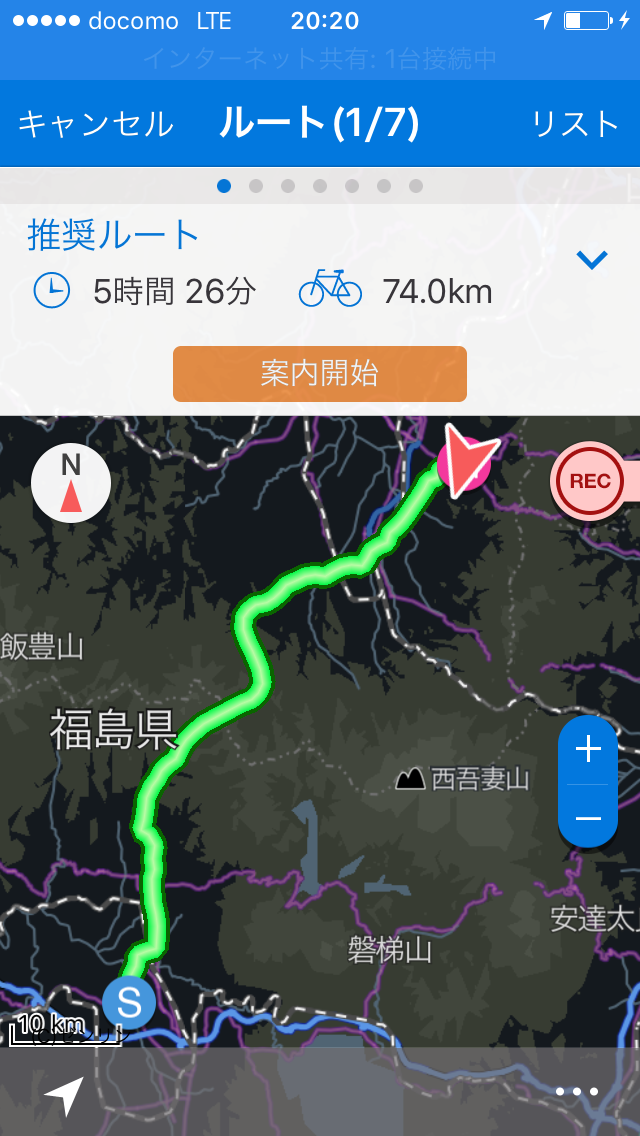
Task: Tap キャンセル to cancel route selection
Action: (96, 124)
